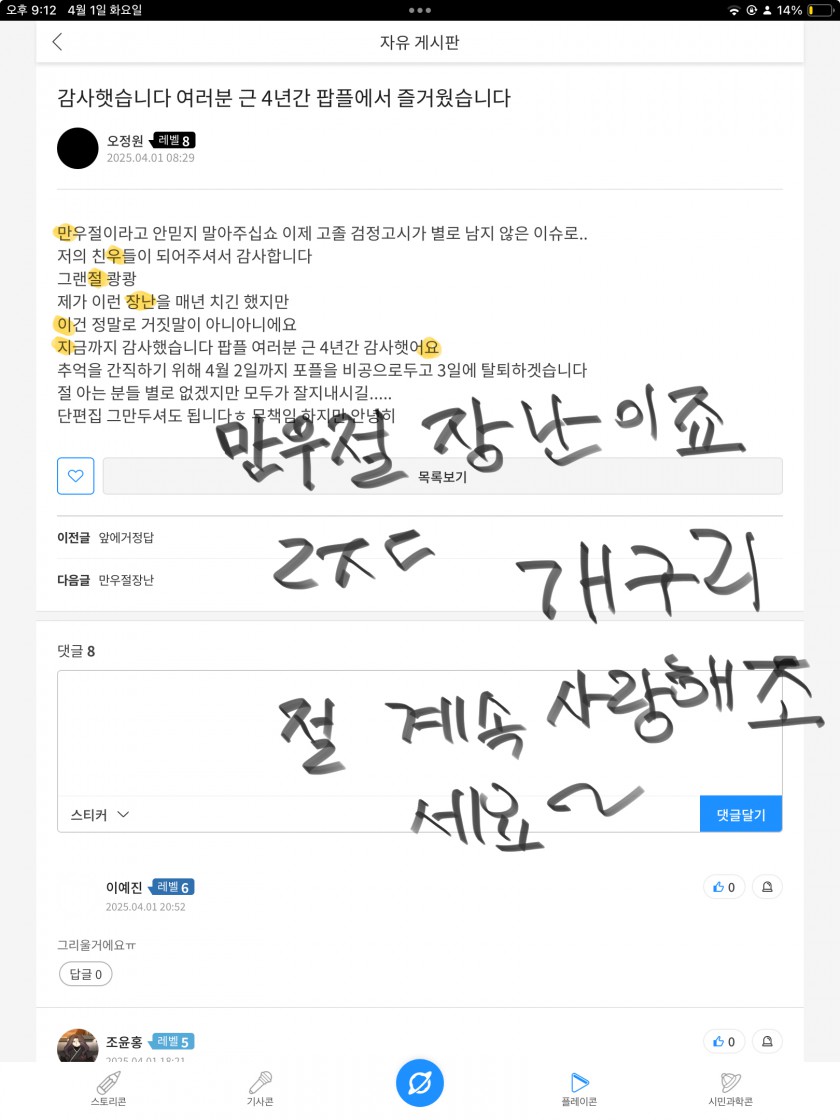The height and width of the screenshot is (1120, 840).
Task: Open previous post 앞에거정답
Action: coord(126,538)
